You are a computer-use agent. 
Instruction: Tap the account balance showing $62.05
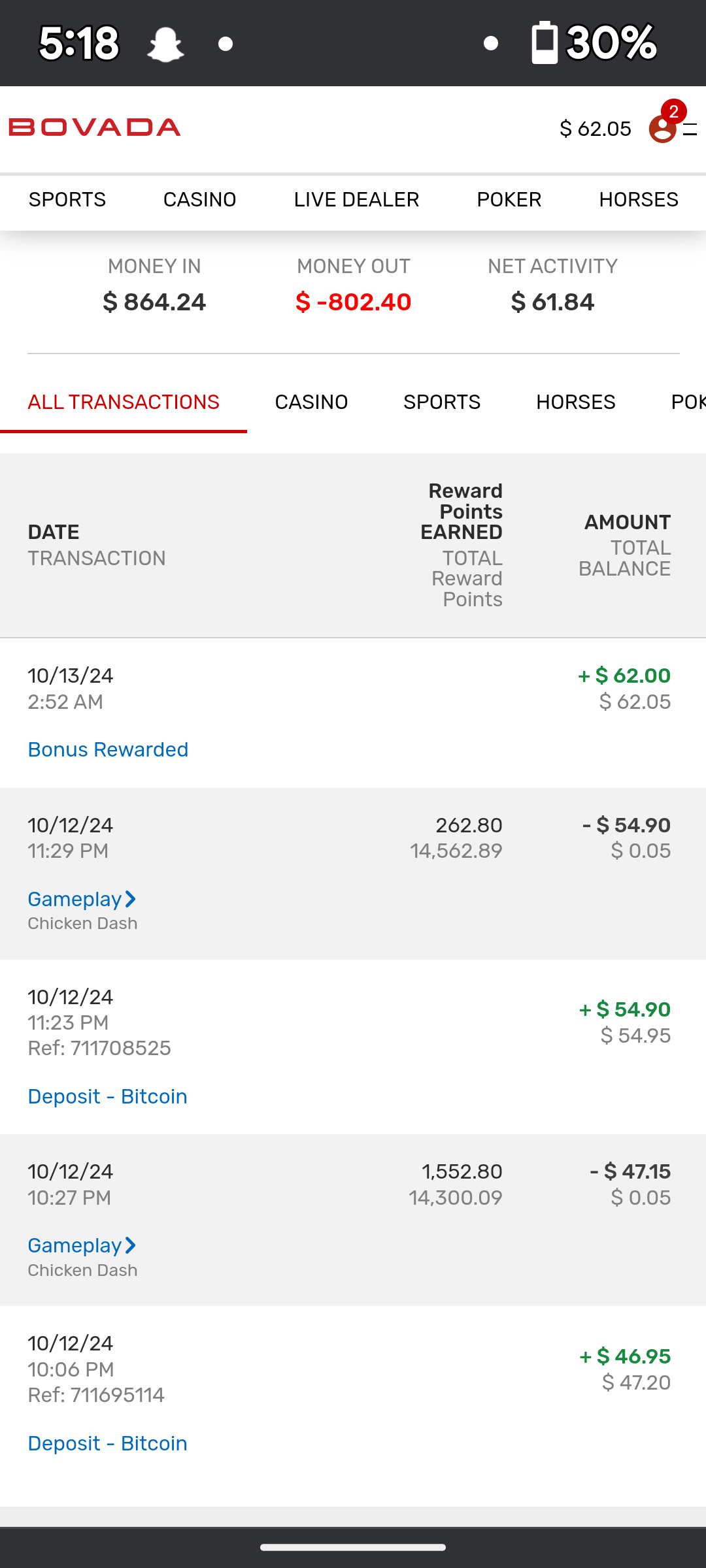[x=595, y=128]
